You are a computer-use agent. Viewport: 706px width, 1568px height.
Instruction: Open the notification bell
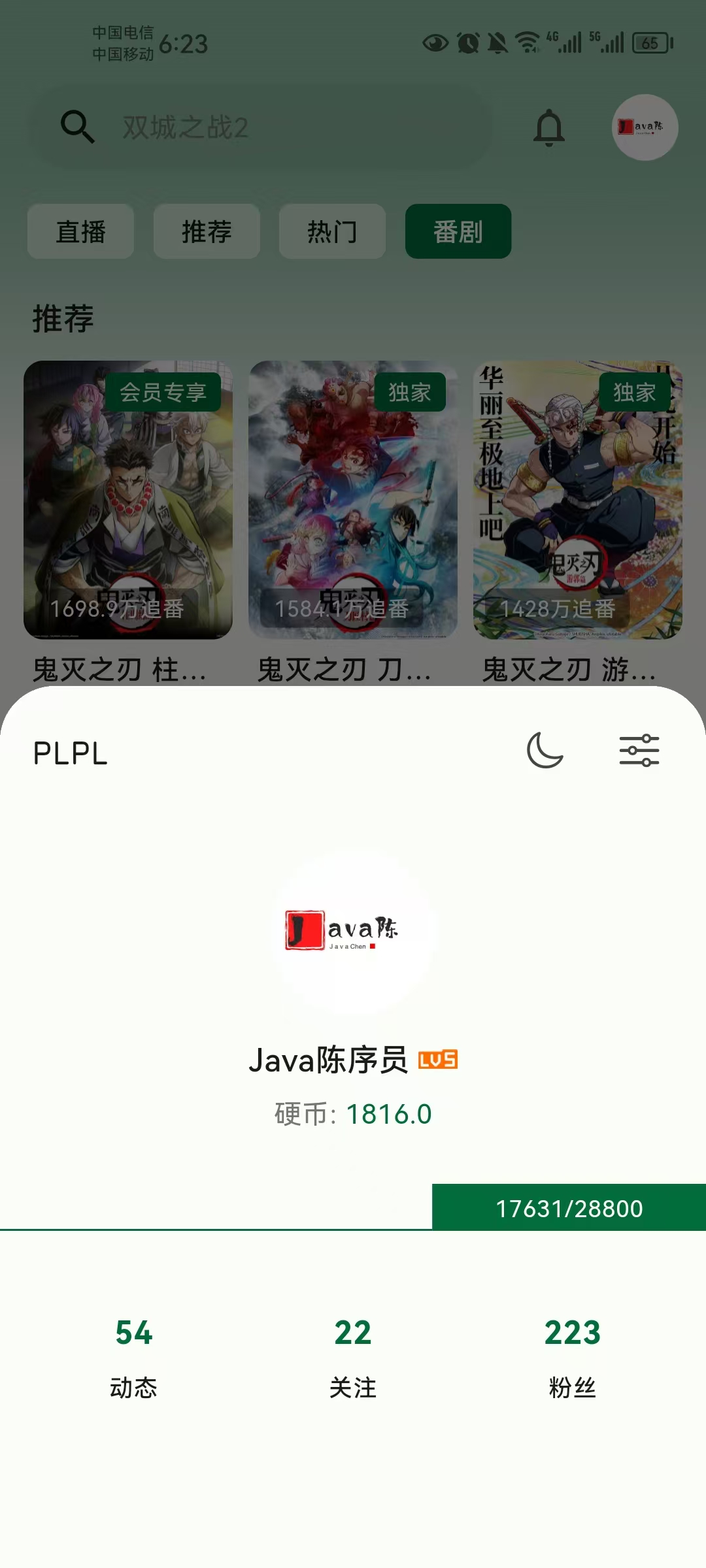coord(550,128)
